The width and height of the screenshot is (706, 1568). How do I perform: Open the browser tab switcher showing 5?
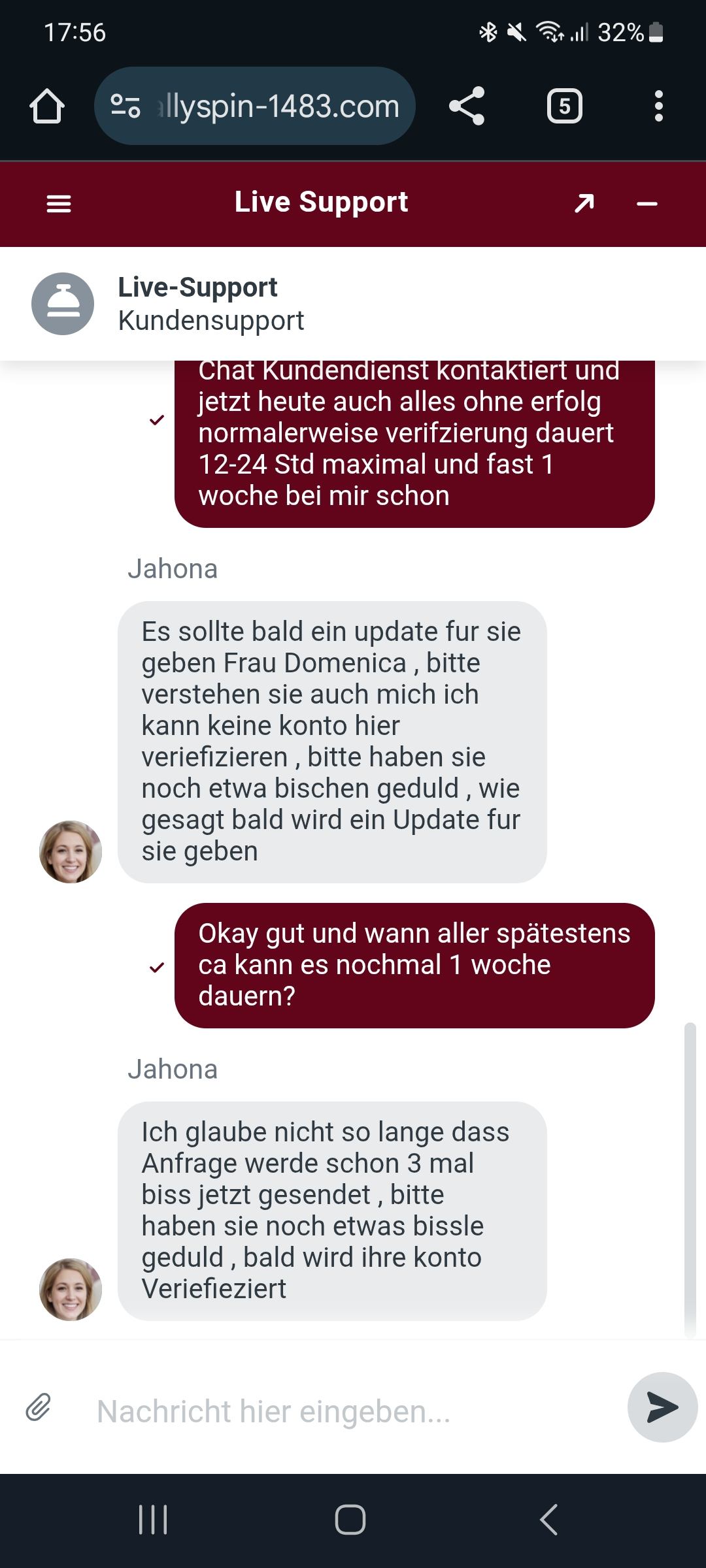coord(564,106)
